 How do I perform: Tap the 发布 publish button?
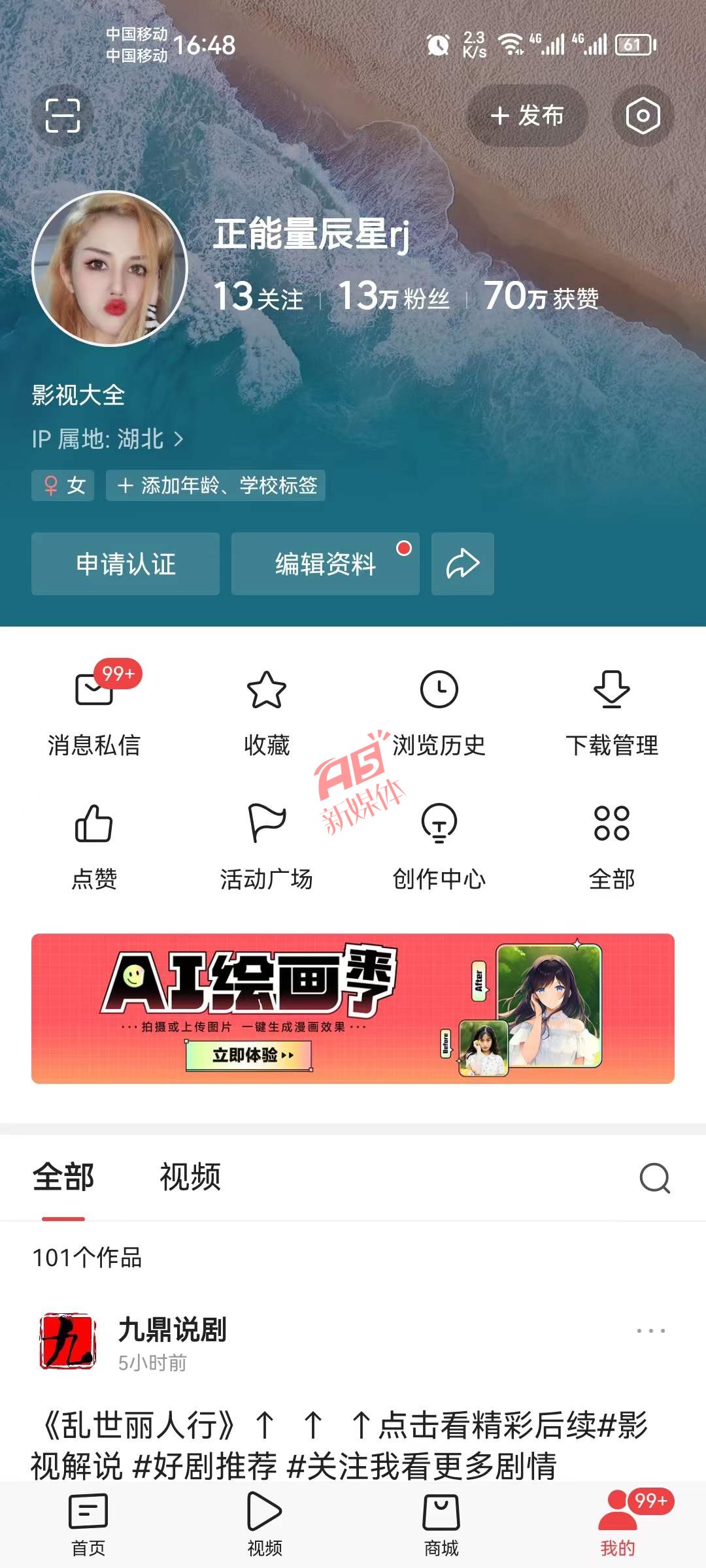527,116
